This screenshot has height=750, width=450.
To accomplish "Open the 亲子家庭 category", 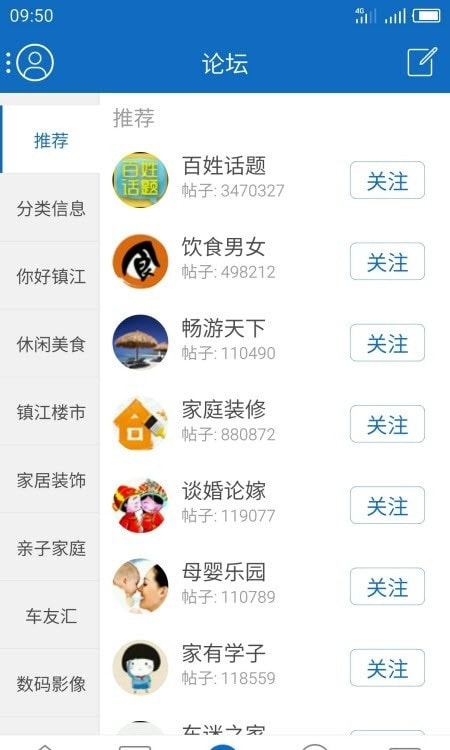I will pos(50,548).
